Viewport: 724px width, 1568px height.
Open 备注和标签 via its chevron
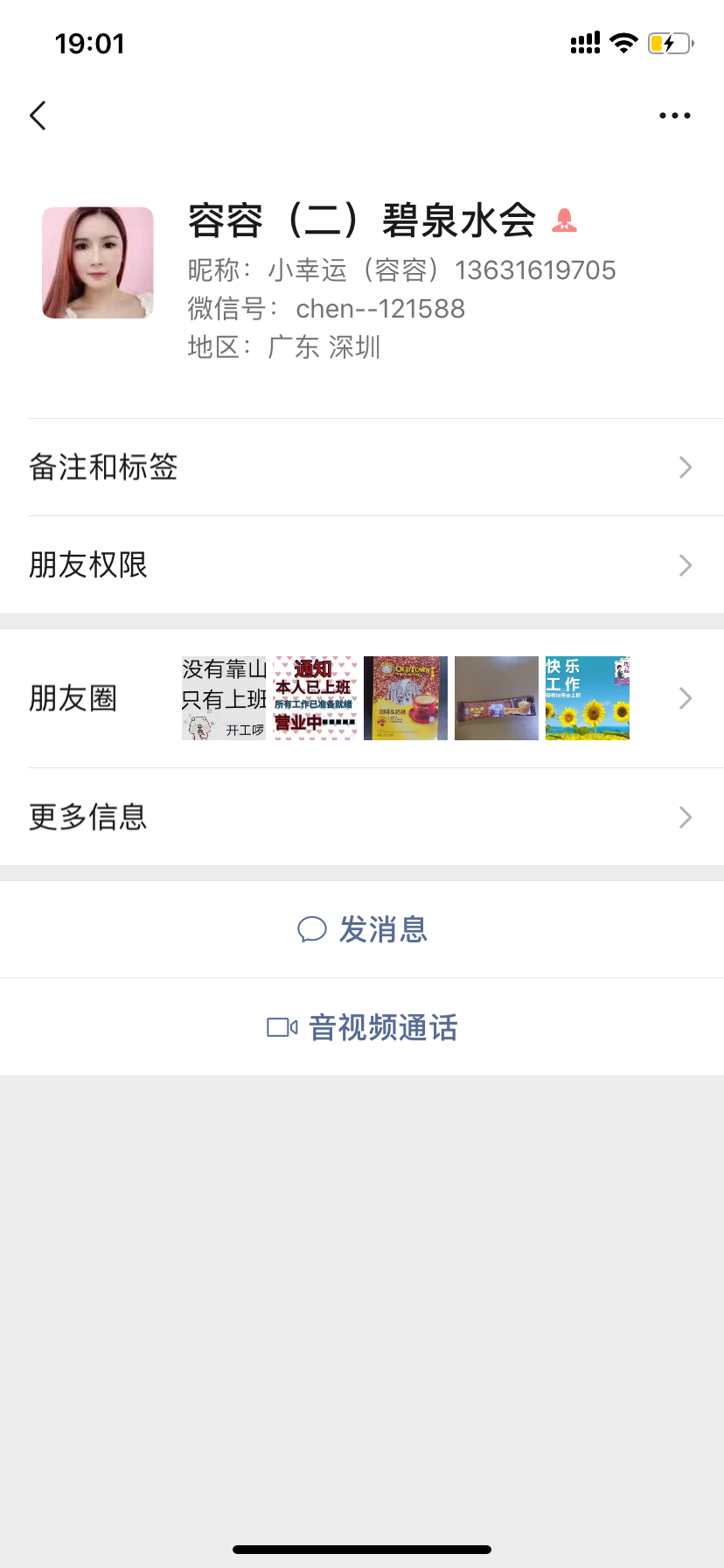(686, 467)
